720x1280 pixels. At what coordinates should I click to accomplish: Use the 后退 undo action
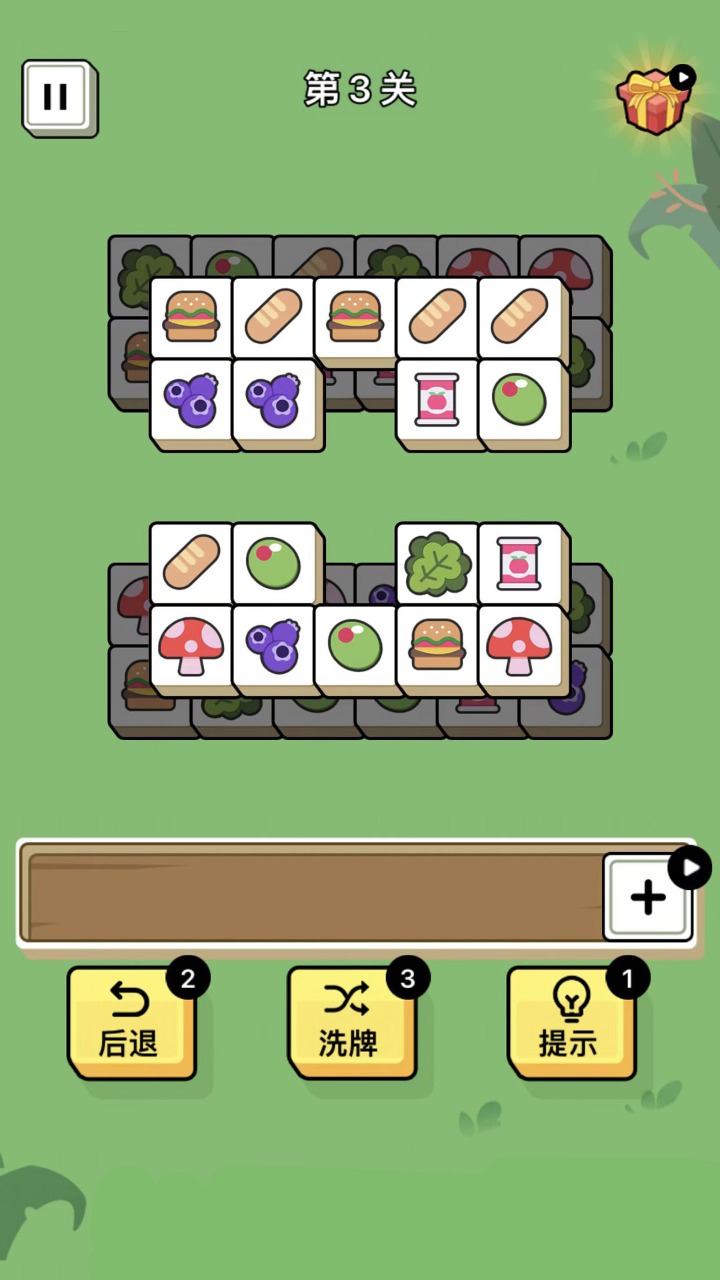130,1022
